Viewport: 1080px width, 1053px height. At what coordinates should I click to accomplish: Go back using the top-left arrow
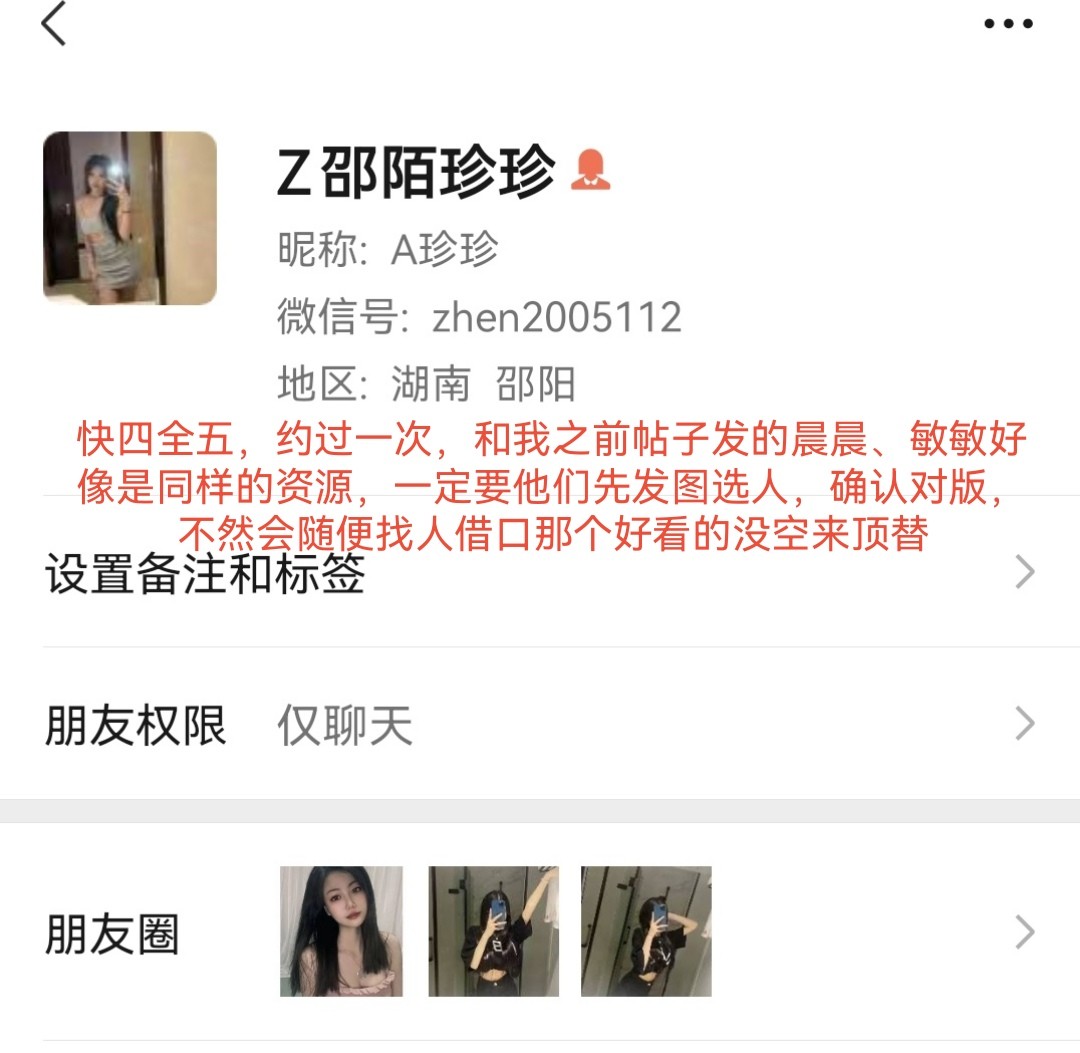tap(54, 24)
